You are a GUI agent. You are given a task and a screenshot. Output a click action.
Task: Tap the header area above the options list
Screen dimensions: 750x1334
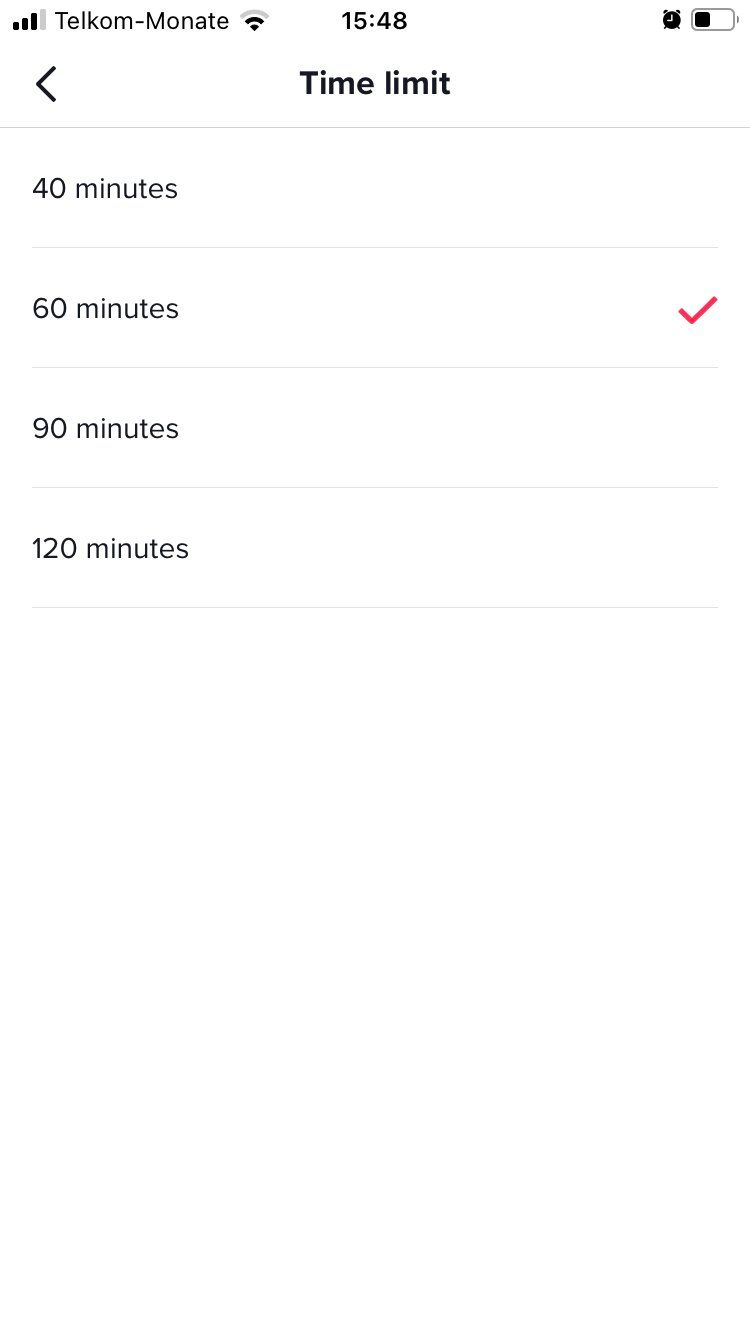[374, 83]
